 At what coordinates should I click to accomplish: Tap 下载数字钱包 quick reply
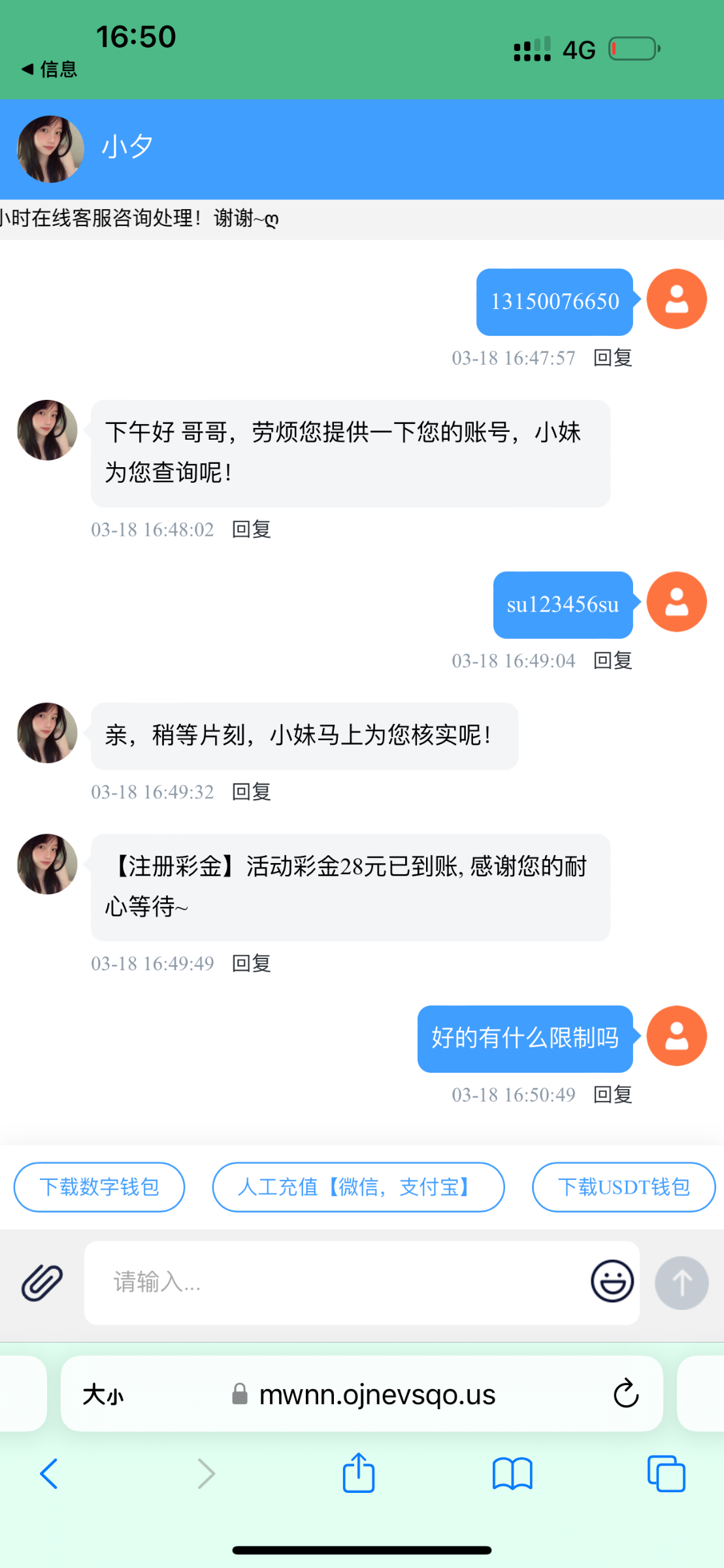pos(99,1186)
